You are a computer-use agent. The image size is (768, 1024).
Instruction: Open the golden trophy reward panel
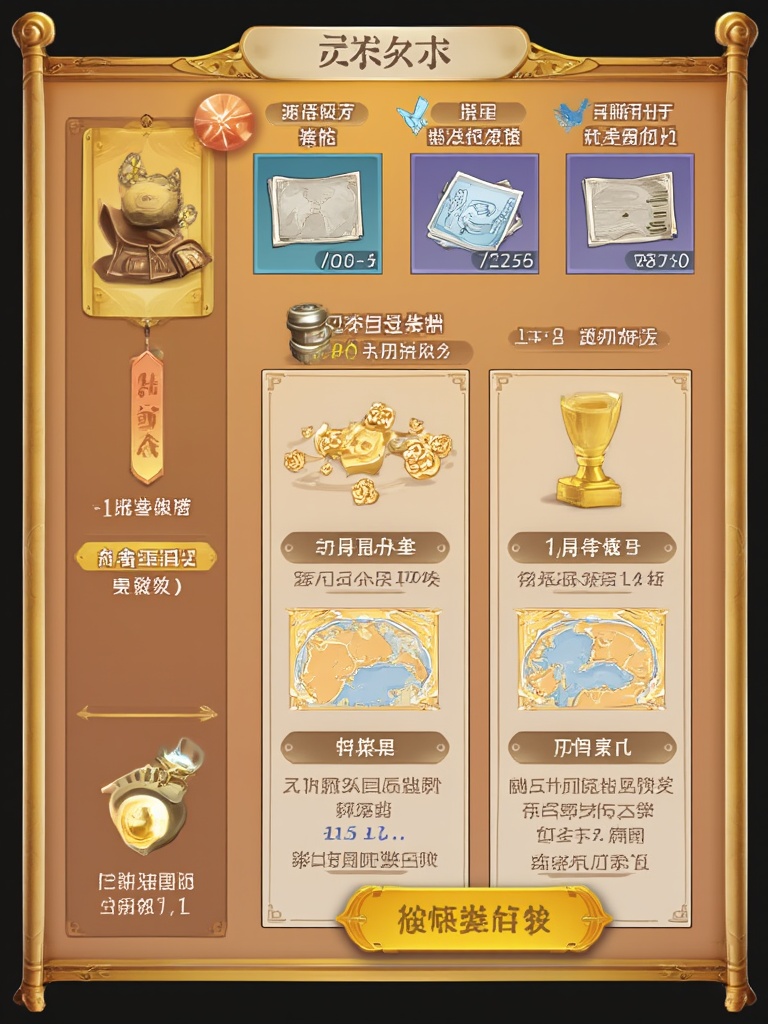[x=590, y=448]
